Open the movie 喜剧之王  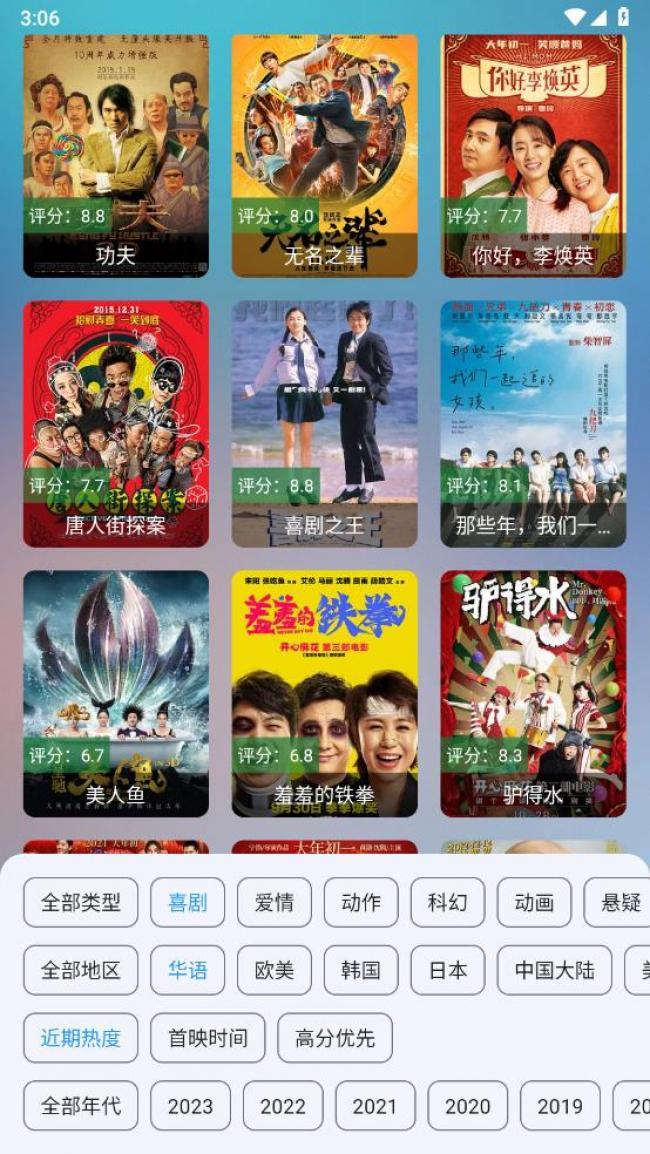click(x=325, y=423)
